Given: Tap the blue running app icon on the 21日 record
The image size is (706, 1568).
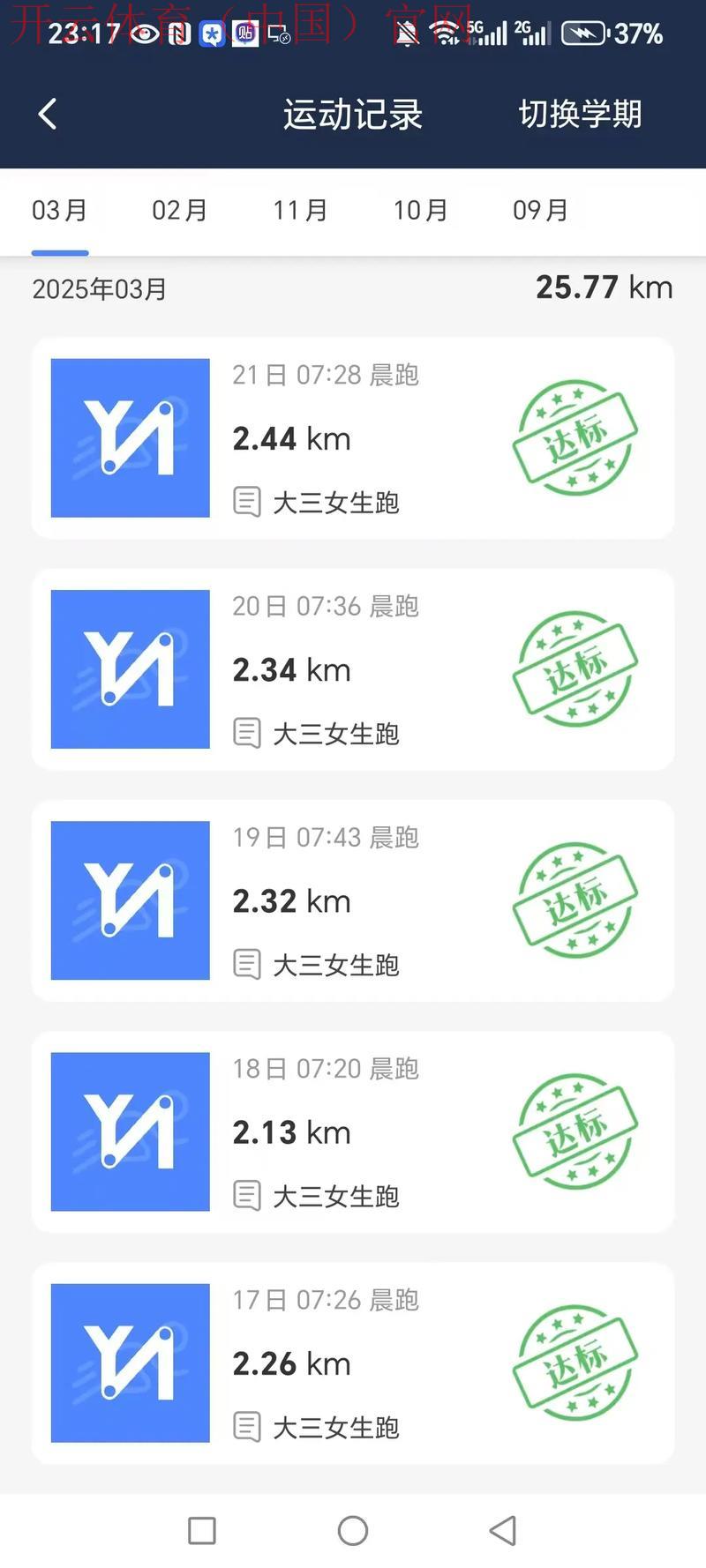Looking at the screenshot, I should tap(130, 437).
